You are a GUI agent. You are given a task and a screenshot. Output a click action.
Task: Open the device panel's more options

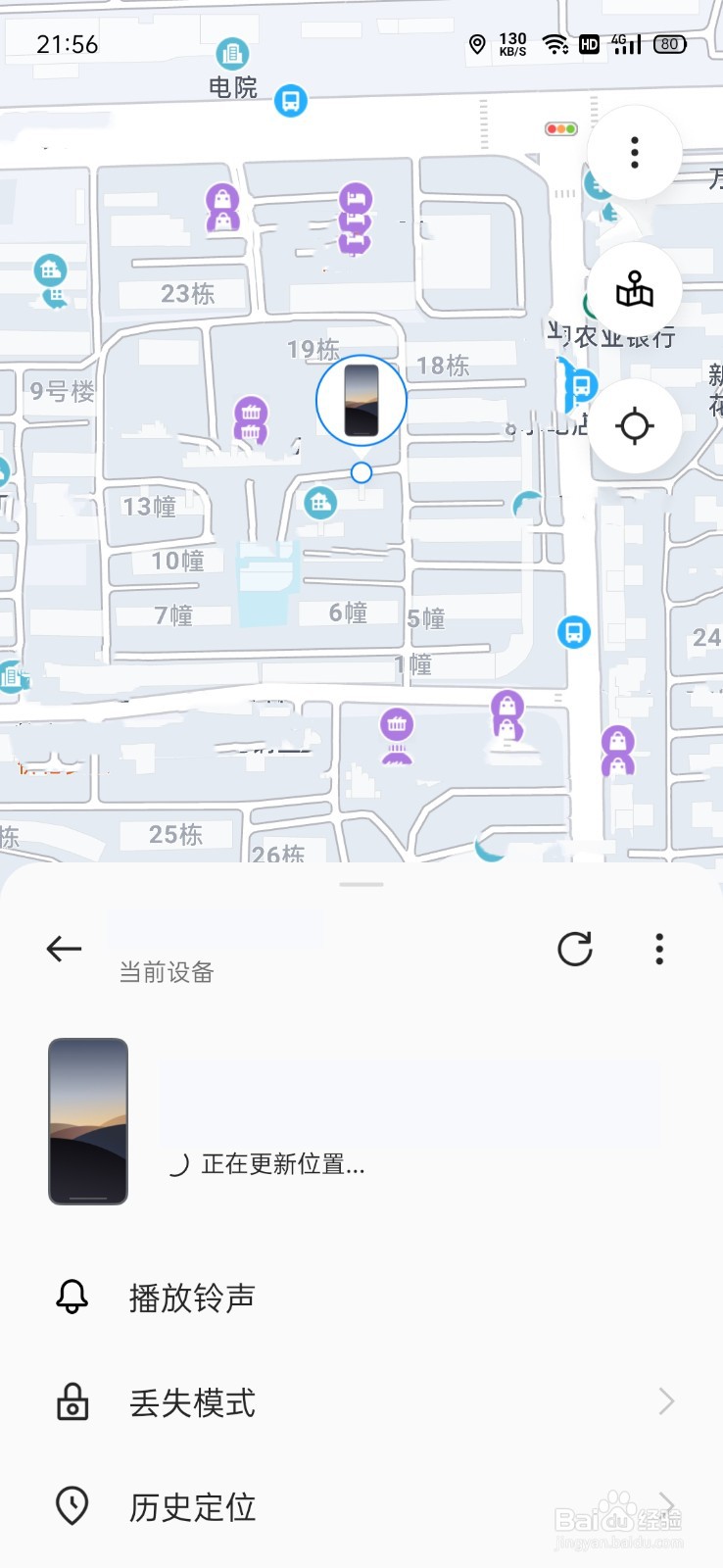tap(659, 949)
